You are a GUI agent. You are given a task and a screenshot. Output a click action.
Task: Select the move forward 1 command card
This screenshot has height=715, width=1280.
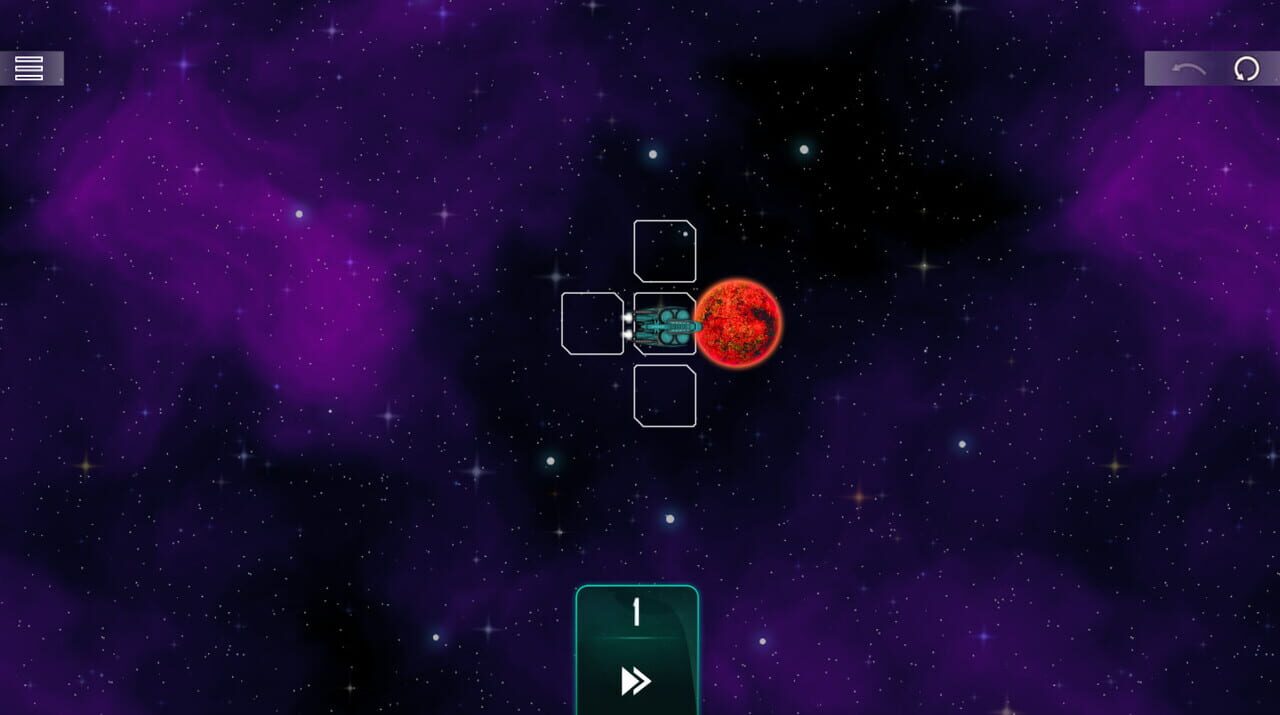point(636,648)
